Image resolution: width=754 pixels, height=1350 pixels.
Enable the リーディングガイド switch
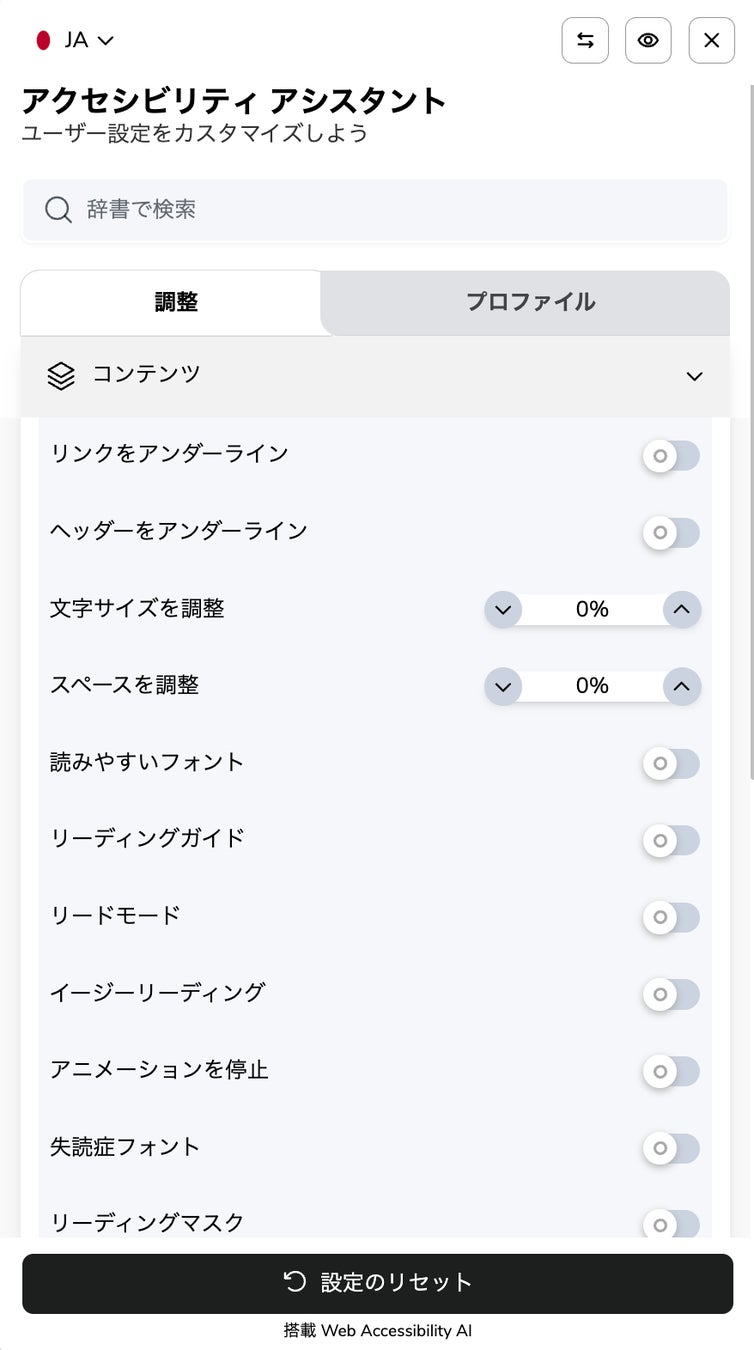point(671,840)
